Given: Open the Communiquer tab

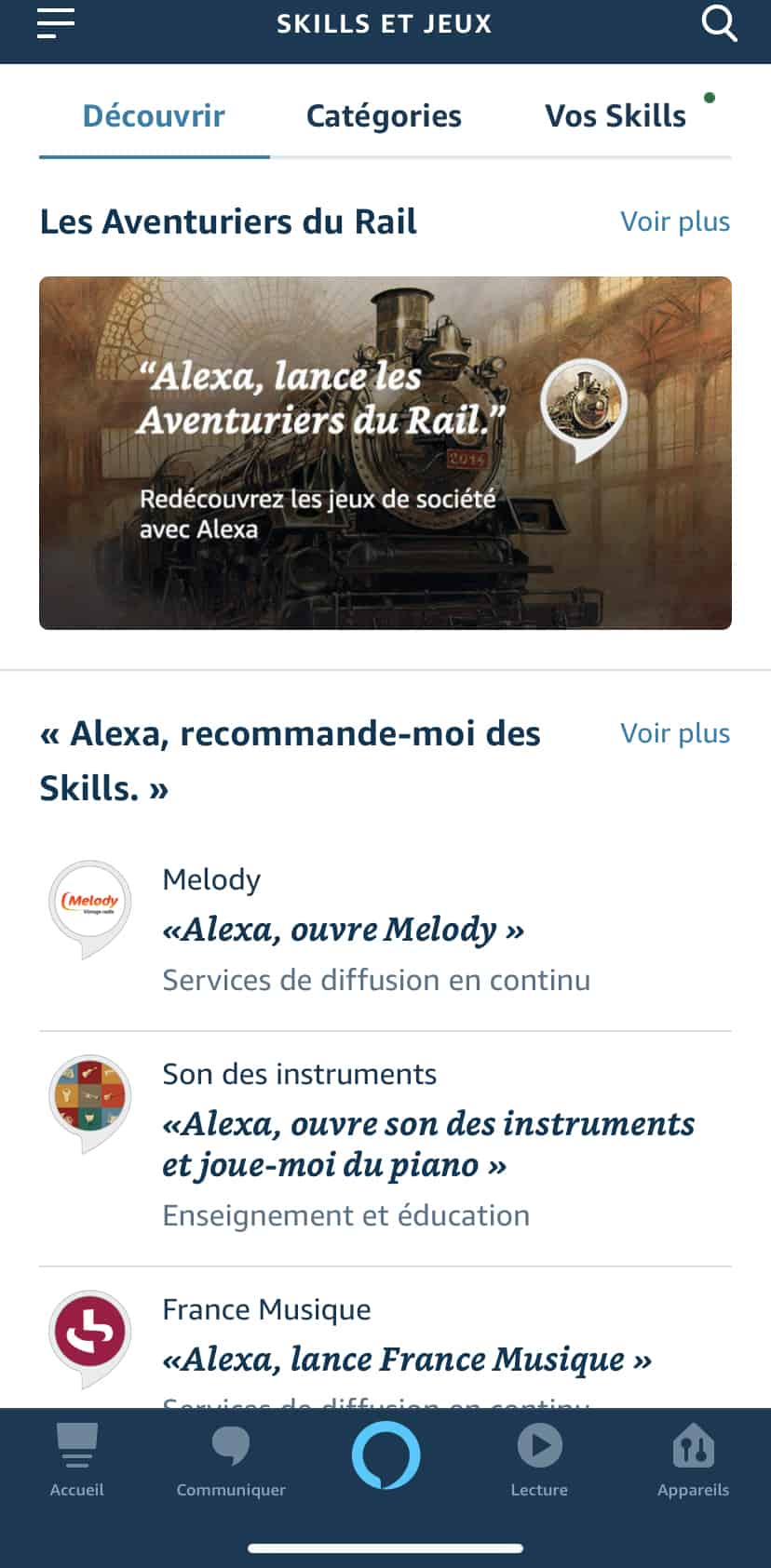Looking at the screenshot, I should point(231,1459).
